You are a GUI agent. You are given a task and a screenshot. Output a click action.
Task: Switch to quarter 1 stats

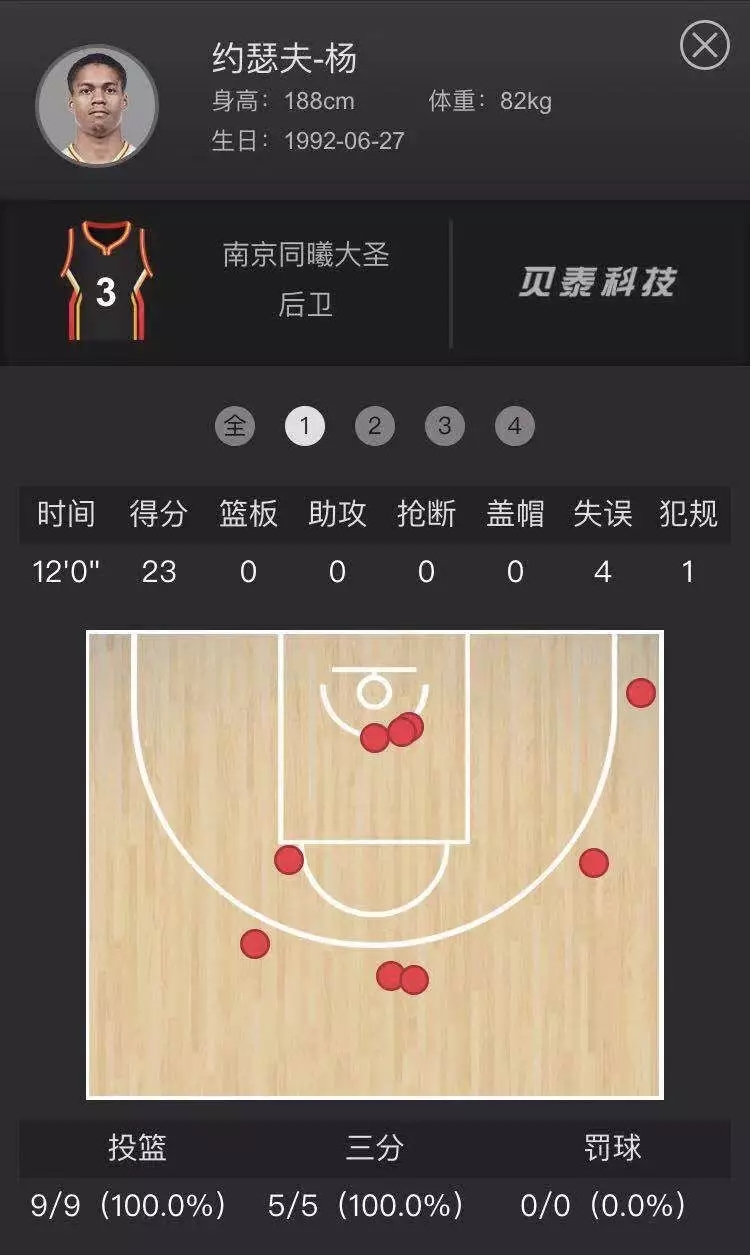pos(305,427)
